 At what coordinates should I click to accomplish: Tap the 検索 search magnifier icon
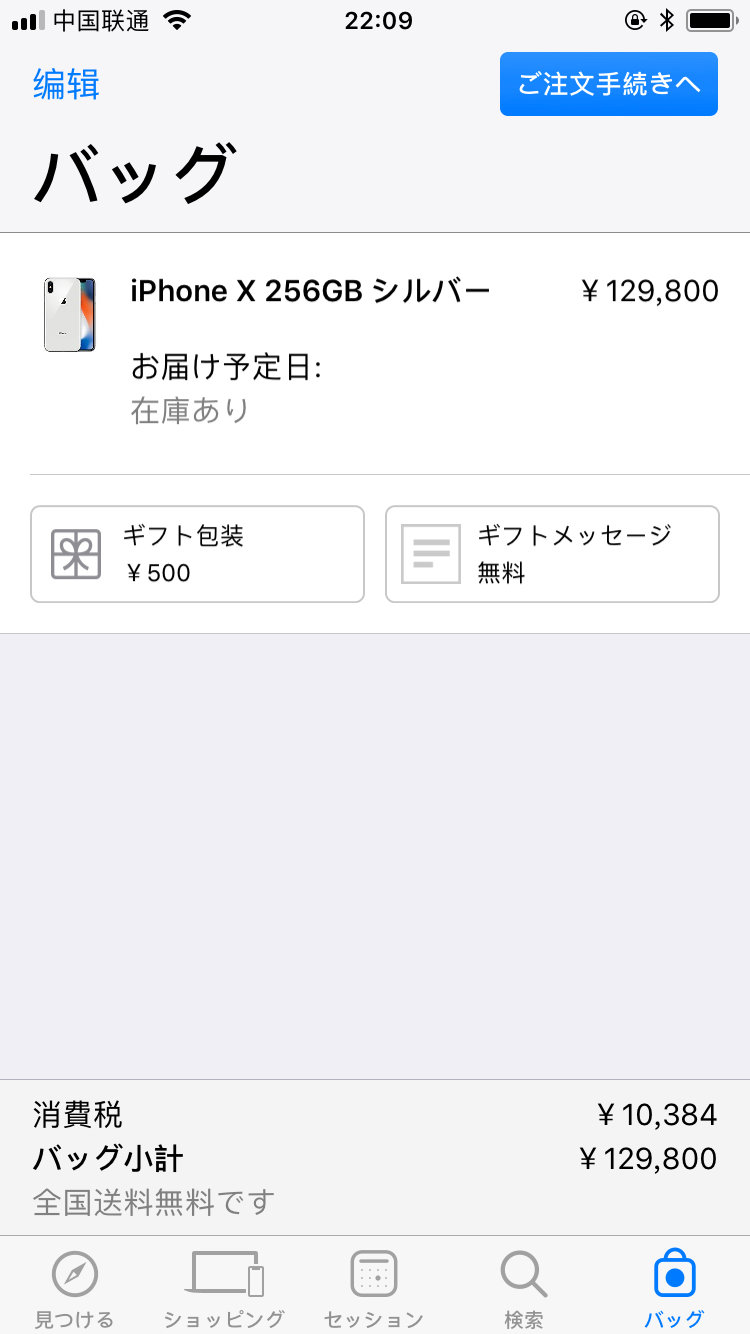click(x=523, y=1274)
